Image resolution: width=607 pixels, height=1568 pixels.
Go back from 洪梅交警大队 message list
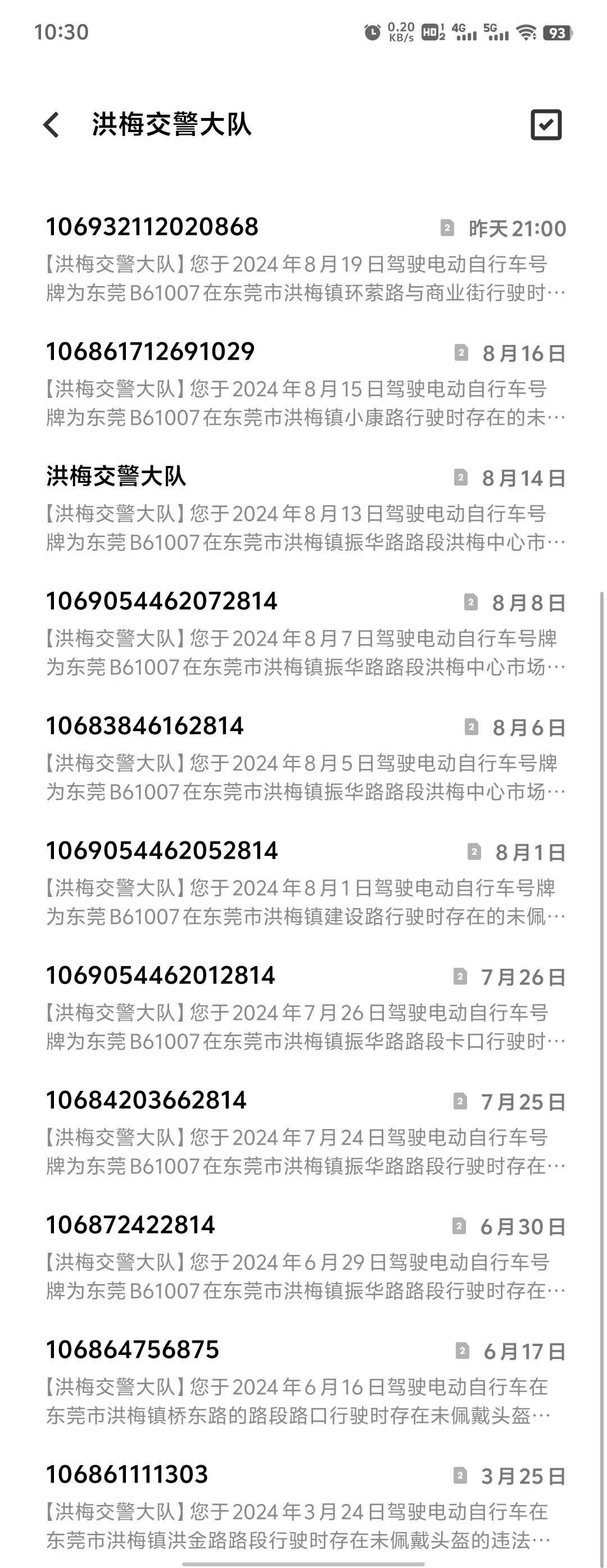point(52,125)
